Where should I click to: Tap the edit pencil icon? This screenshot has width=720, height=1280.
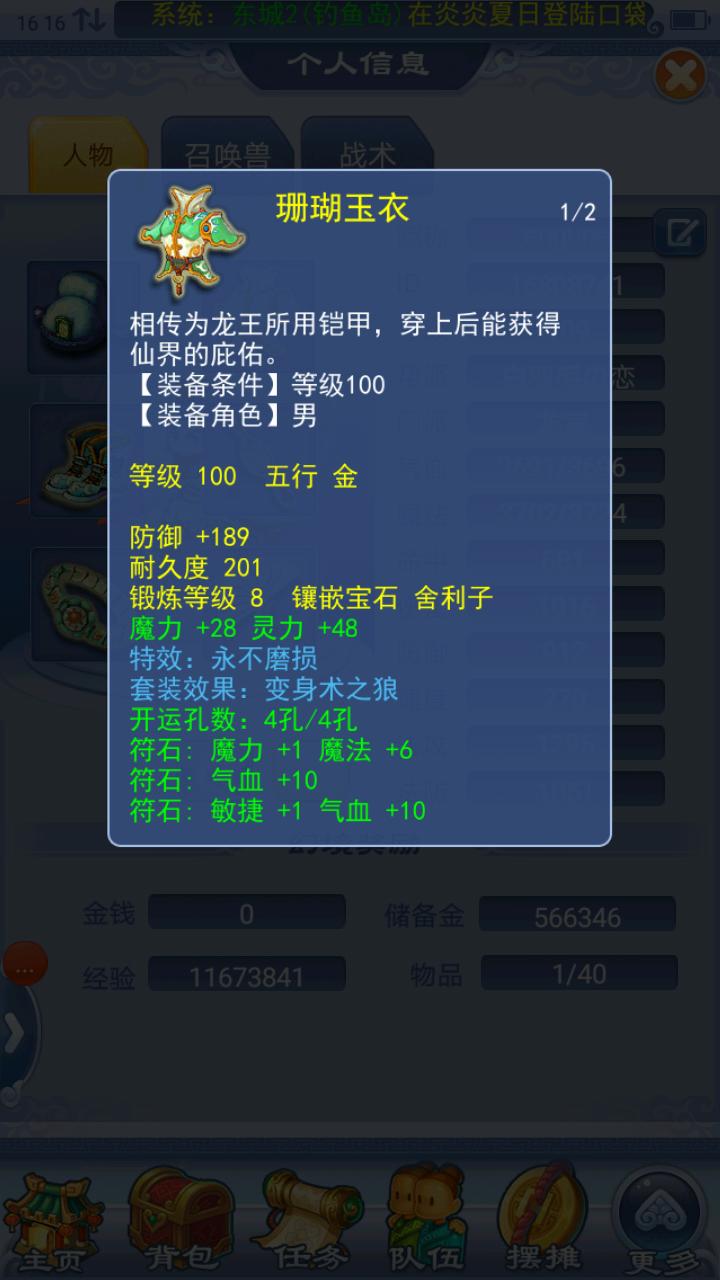680,233
